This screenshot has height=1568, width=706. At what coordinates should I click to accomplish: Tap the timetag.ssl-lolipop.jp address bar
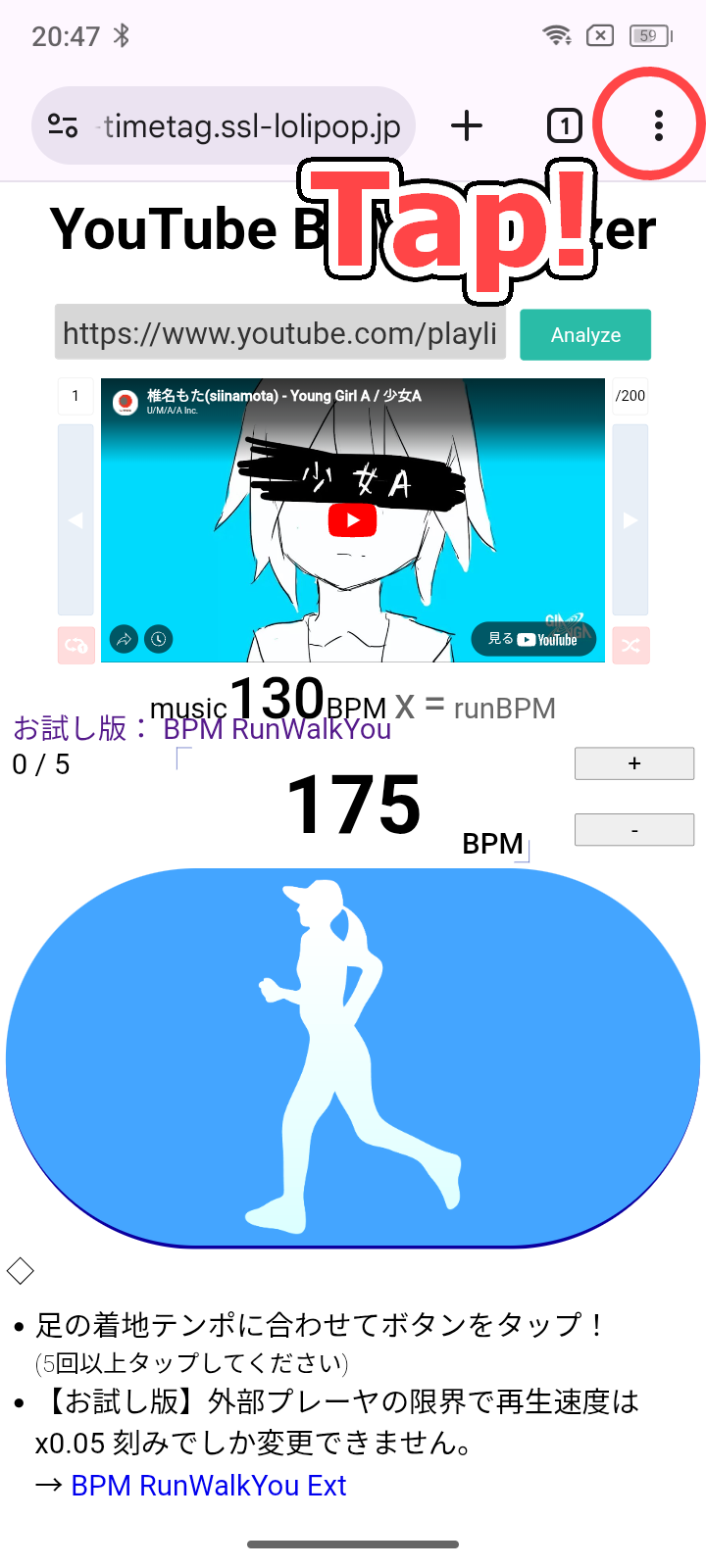(252, 126)
